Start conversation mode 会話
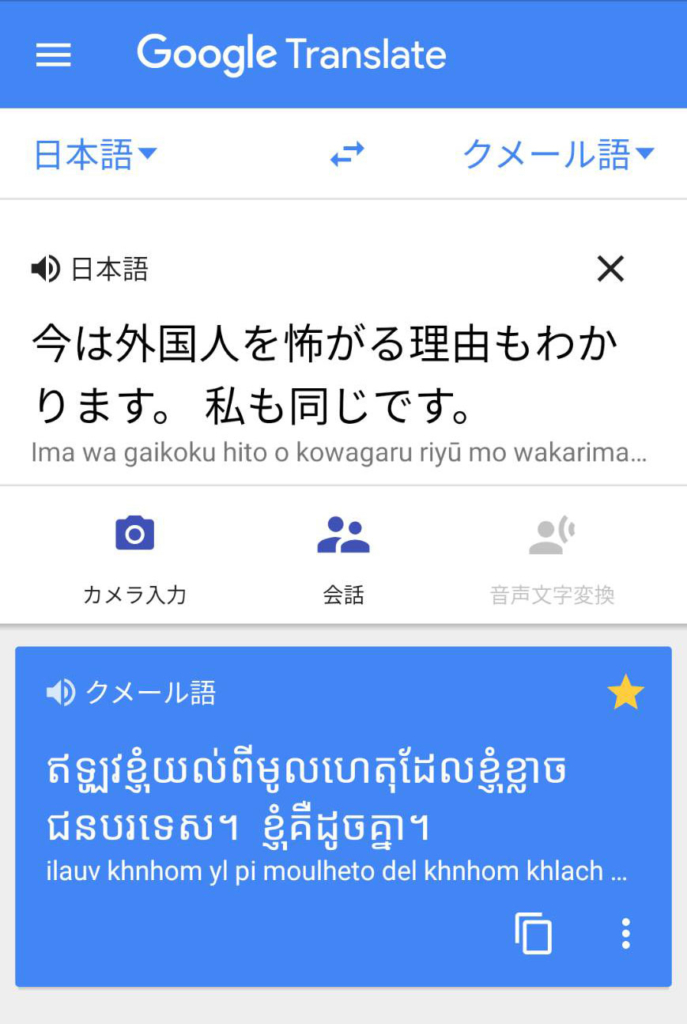The width and height of the screenshot is (687, 1024). coord(343,559)
